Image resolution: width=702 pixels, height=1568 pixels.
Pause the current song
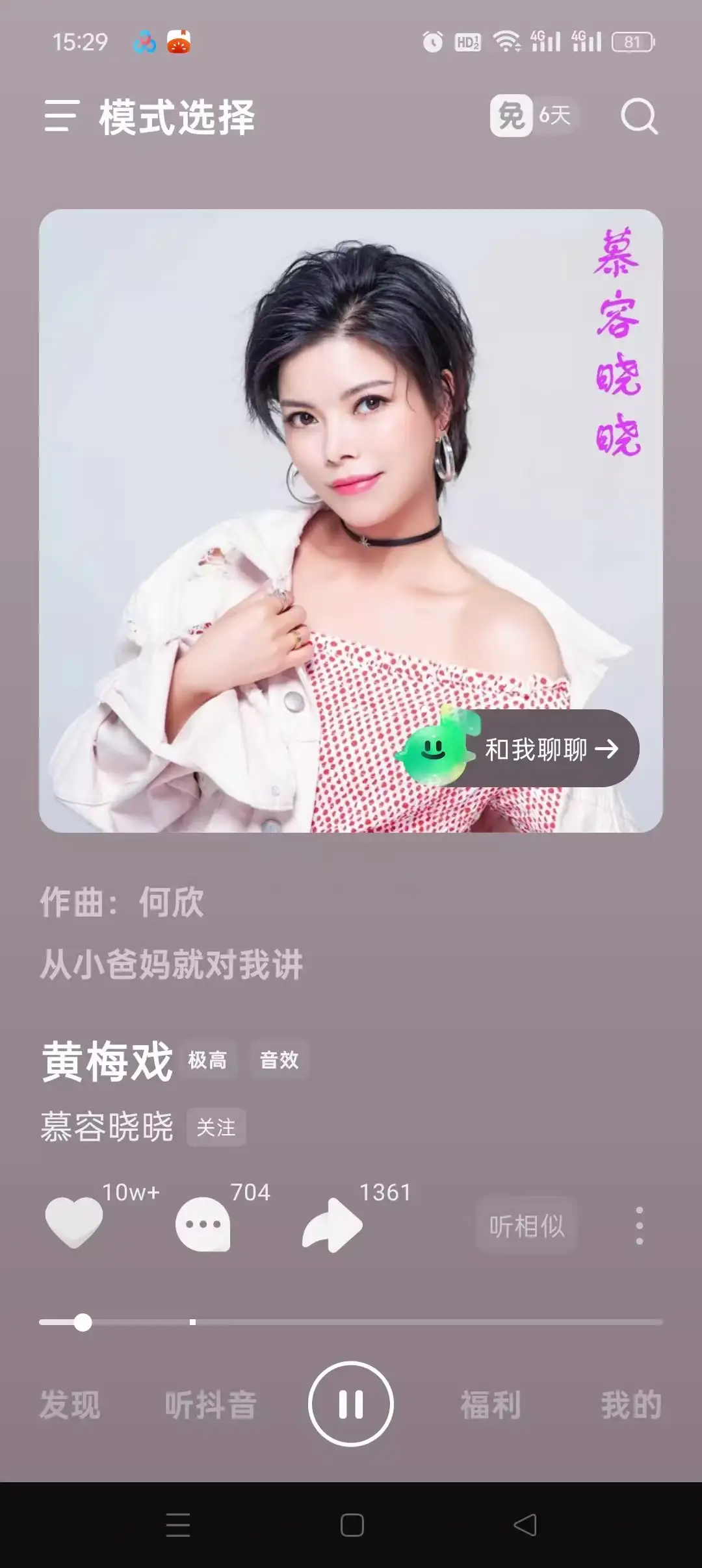[x=351, y=1404]
